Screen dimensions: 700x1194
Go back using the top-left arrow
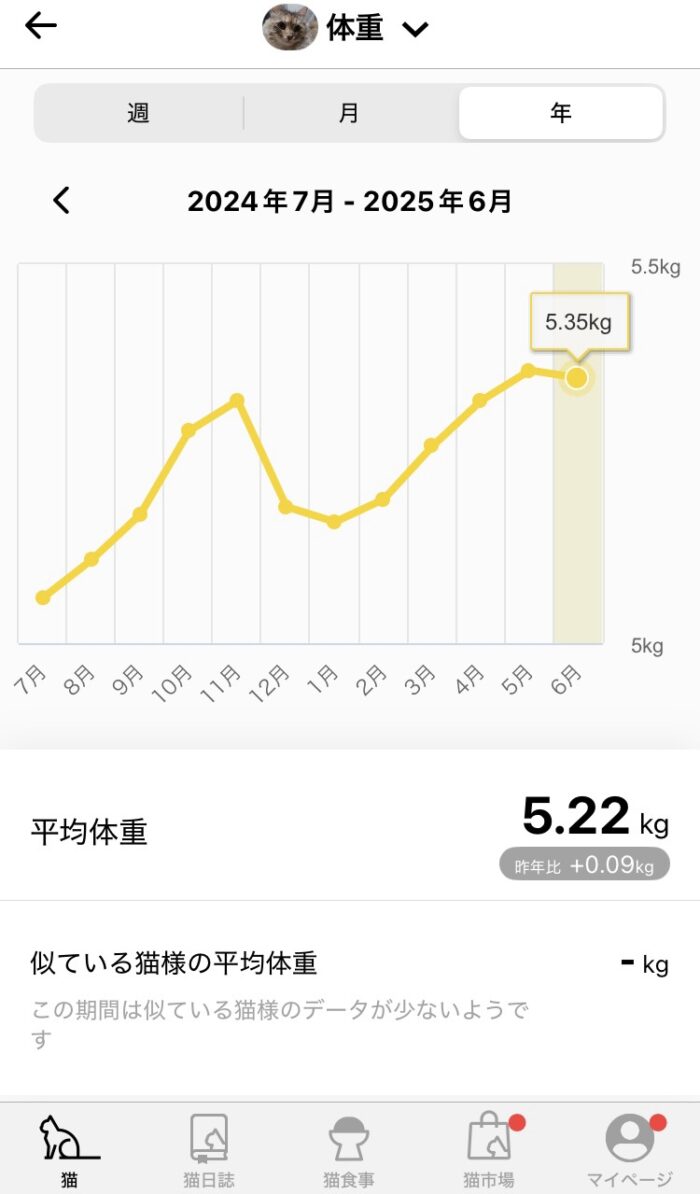(41, 27)
